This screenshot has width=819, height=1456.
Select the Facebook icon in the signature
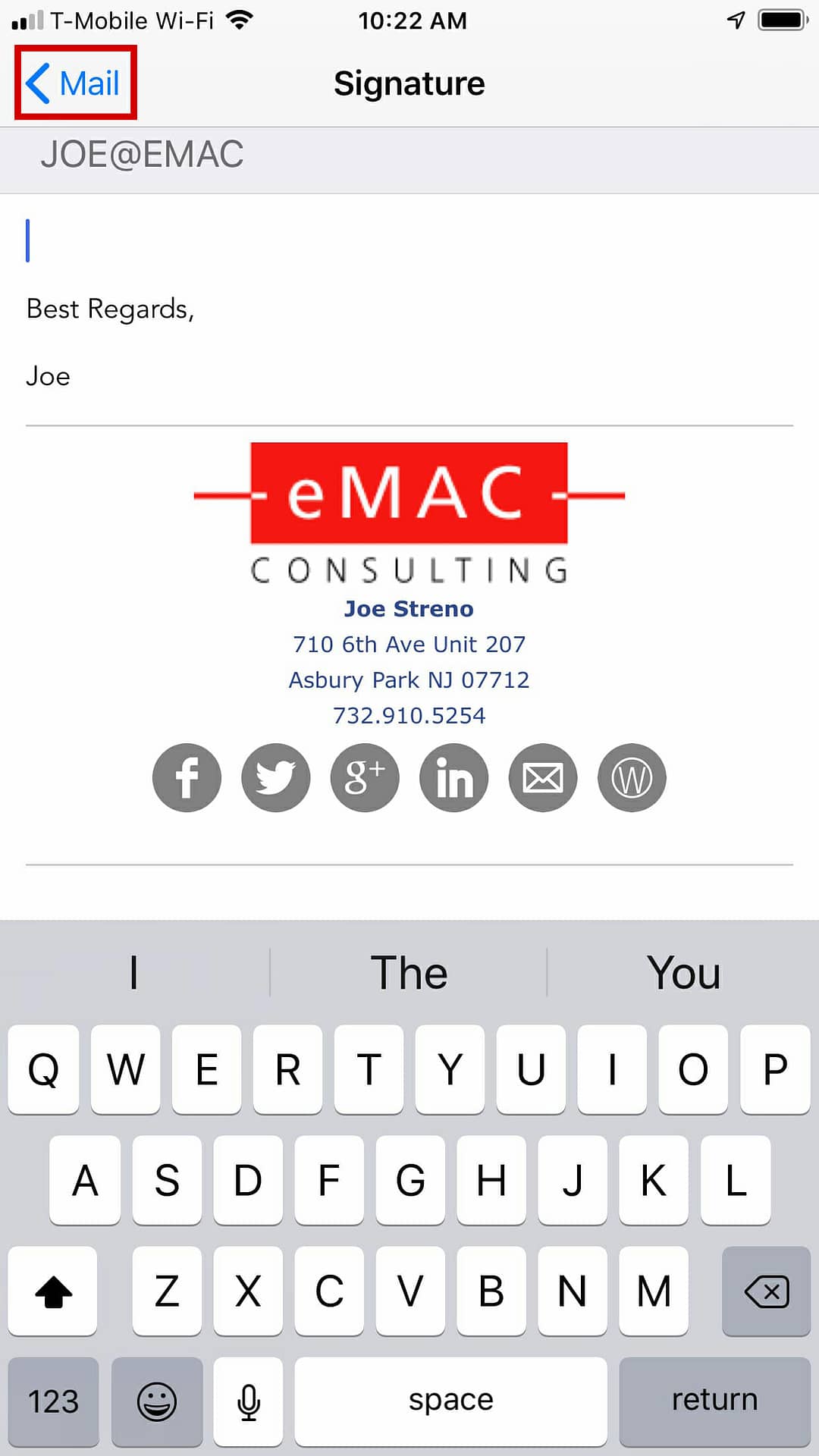(187, 777)
